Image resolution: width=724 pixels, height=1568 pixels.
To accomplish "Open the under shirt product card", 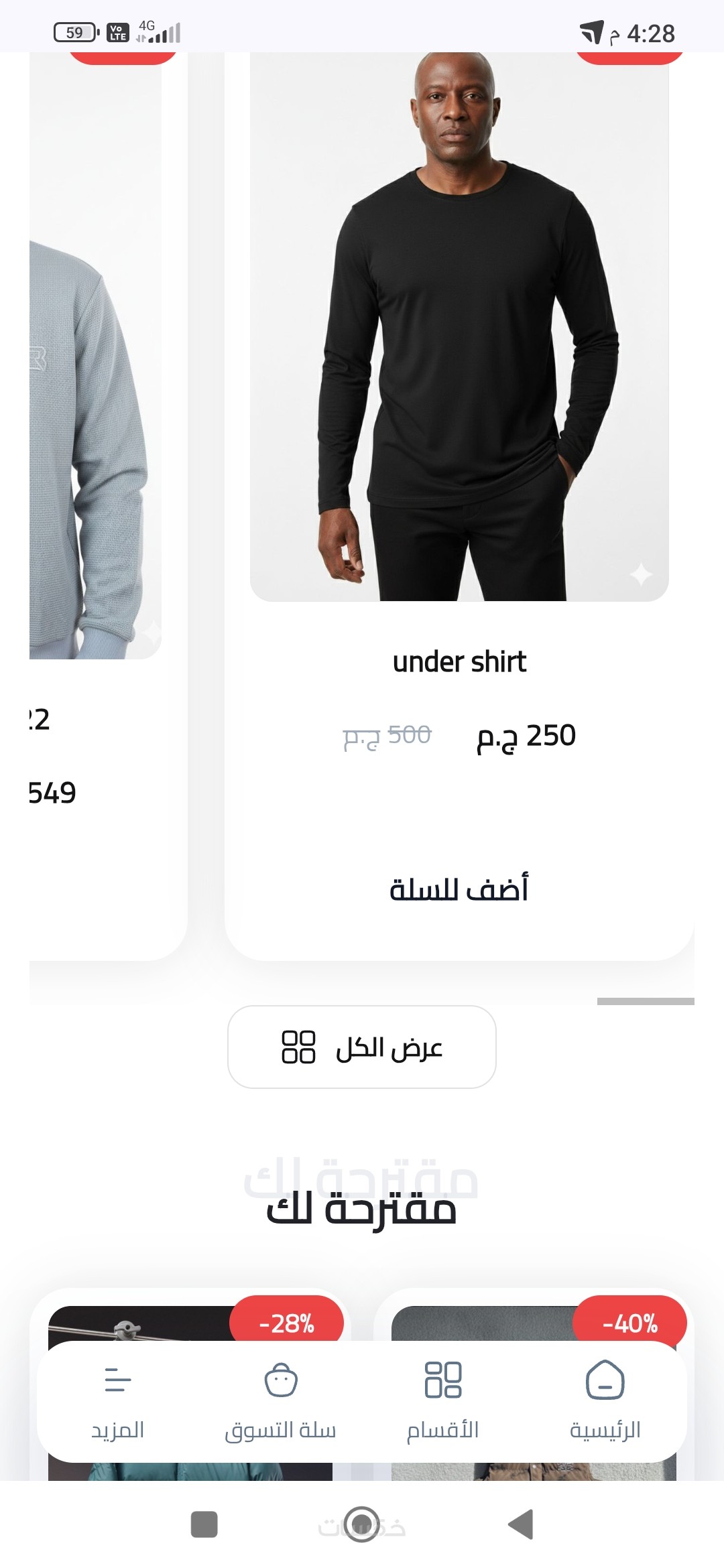I will [x=459, y=335].
